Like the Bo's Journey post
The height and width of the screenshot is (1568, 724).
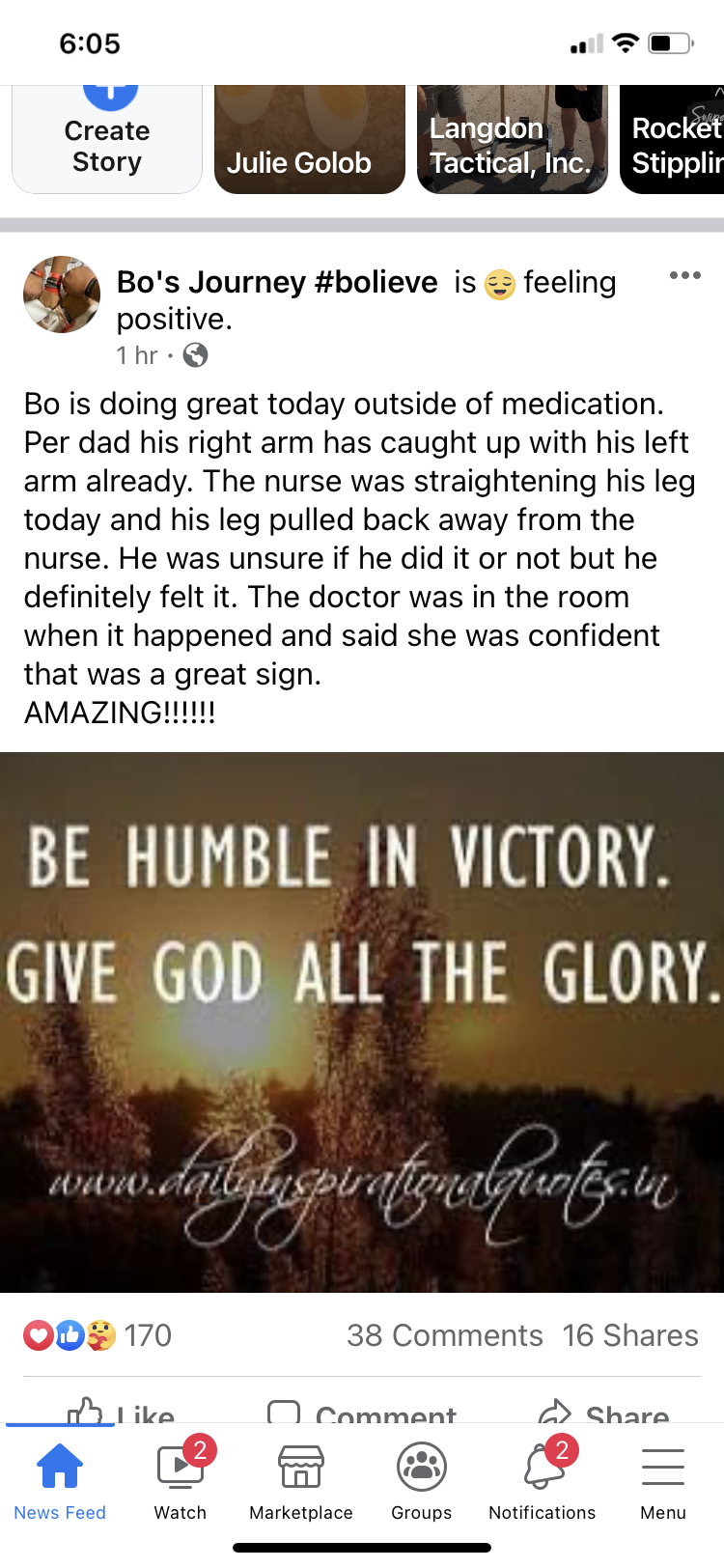pyautogui.click(x=121, y=1413)
